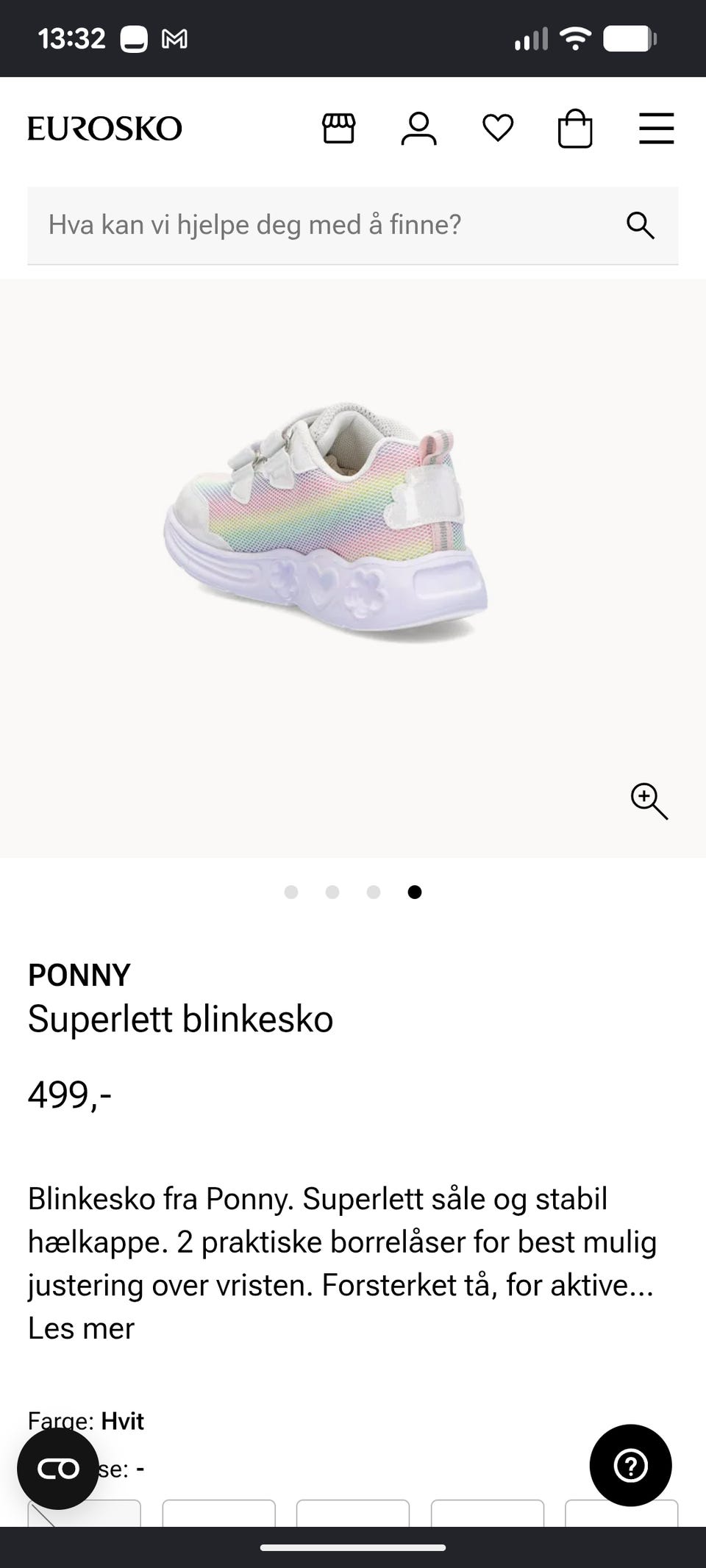Open the shopping bag

[575, 129]
